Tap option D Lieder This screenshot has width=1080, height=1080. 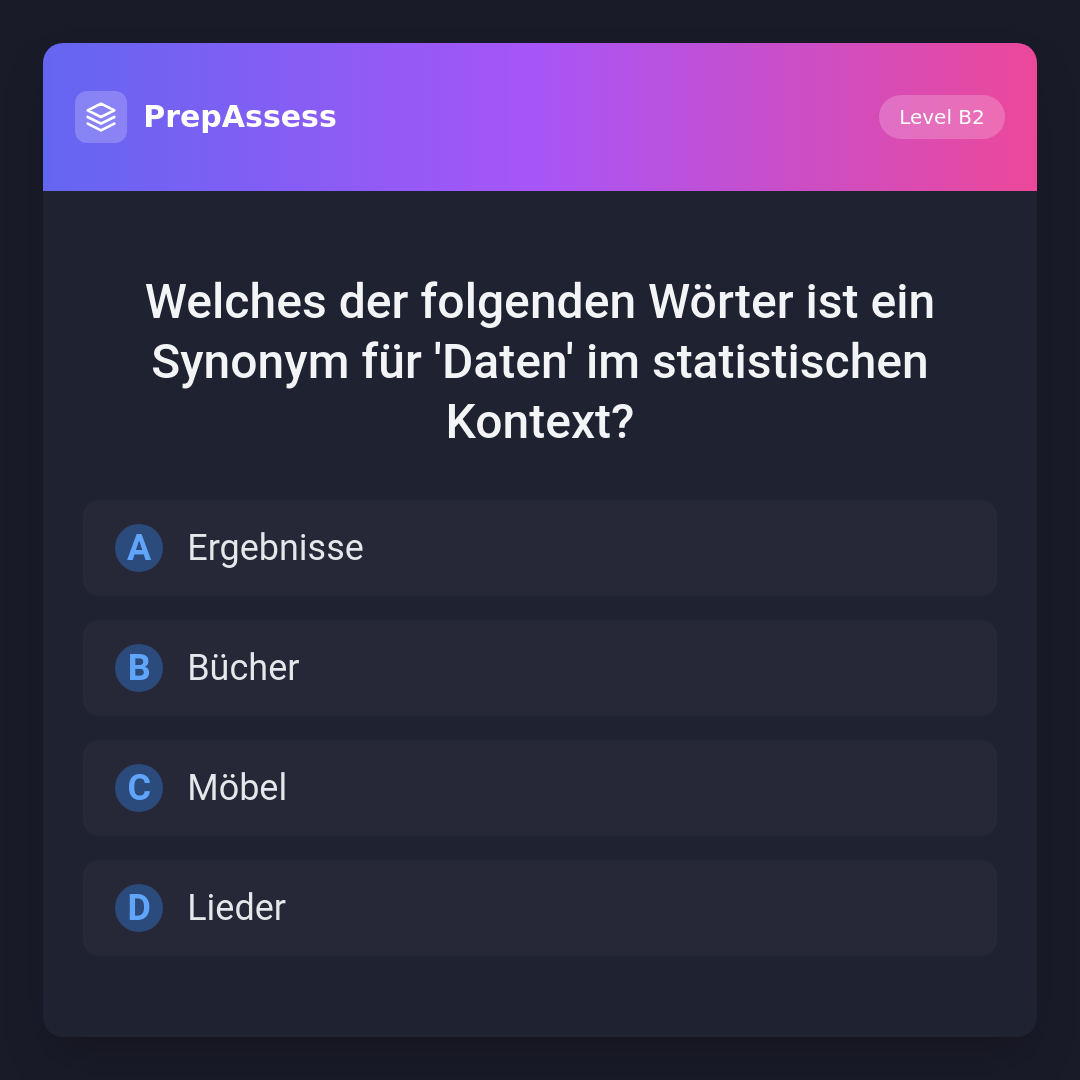pyautogui.click(x=540, y=908)
